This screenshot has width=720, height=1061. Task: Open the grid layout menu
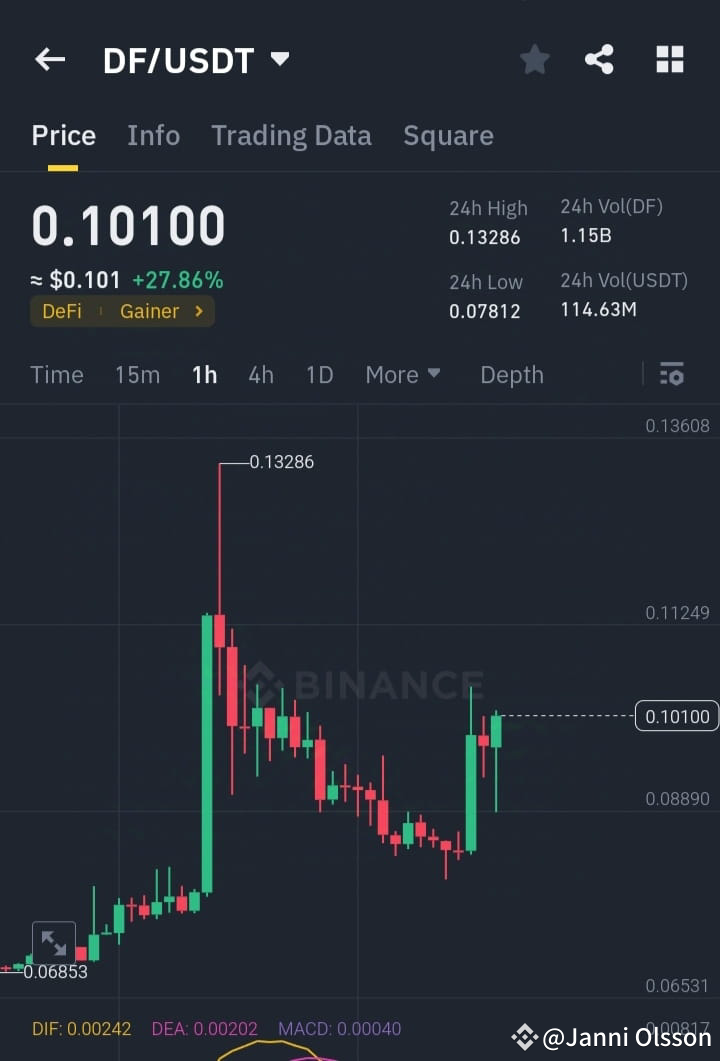668,59
